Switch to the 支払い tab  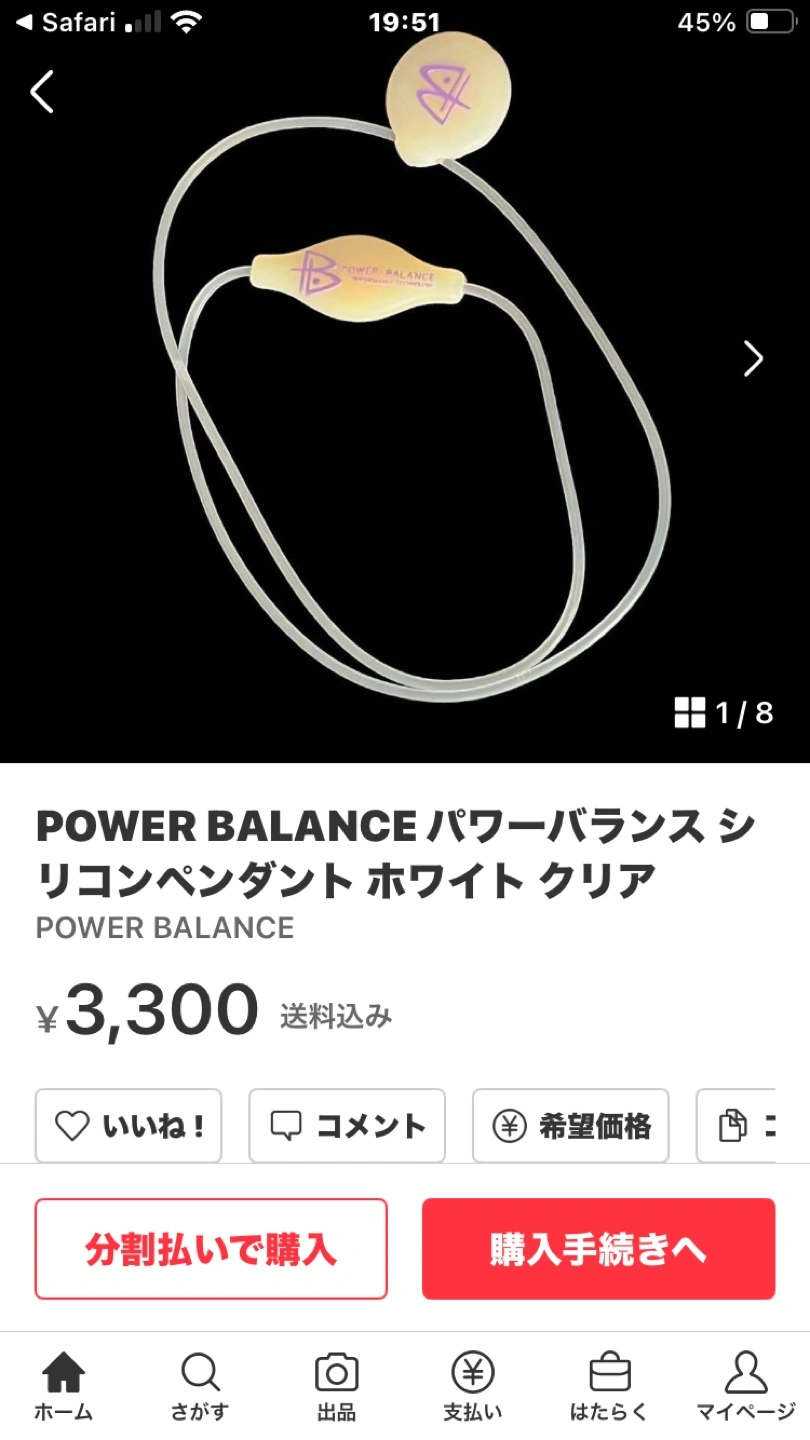(472, 1386)
